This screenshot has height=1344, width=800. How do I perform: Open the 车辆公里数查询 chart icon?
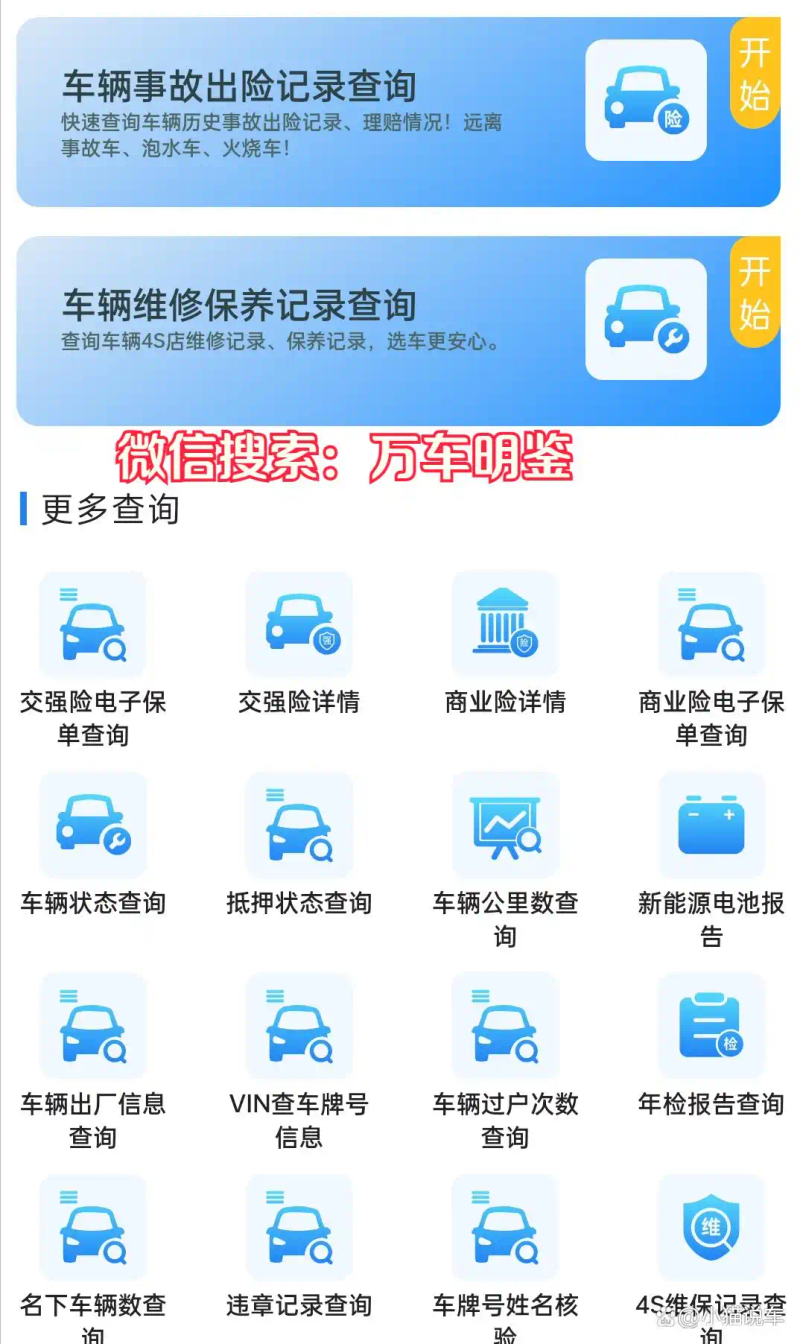click(504, 825)
